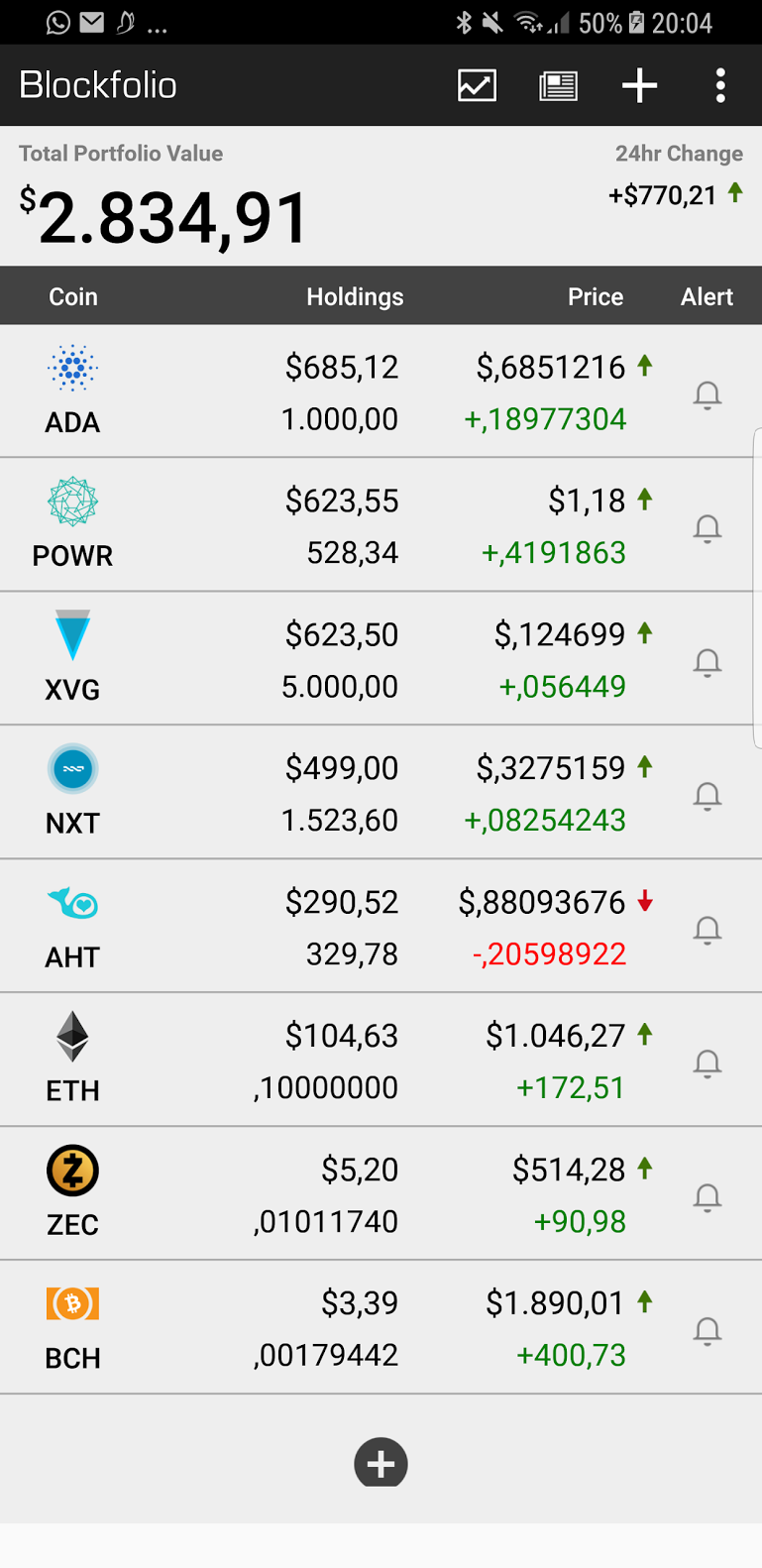Set a price alert for NXT

tap(707, 797)
